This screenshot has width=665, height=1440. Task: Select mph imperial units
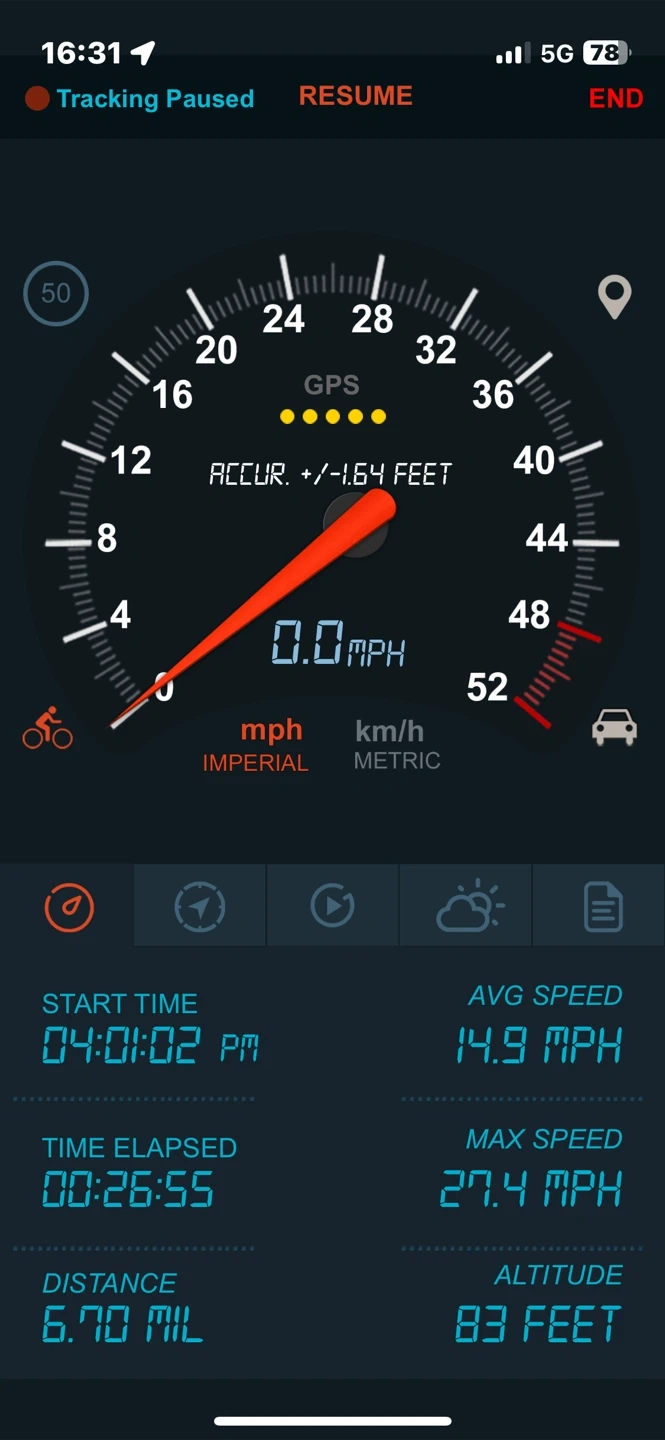pos(256,746)
